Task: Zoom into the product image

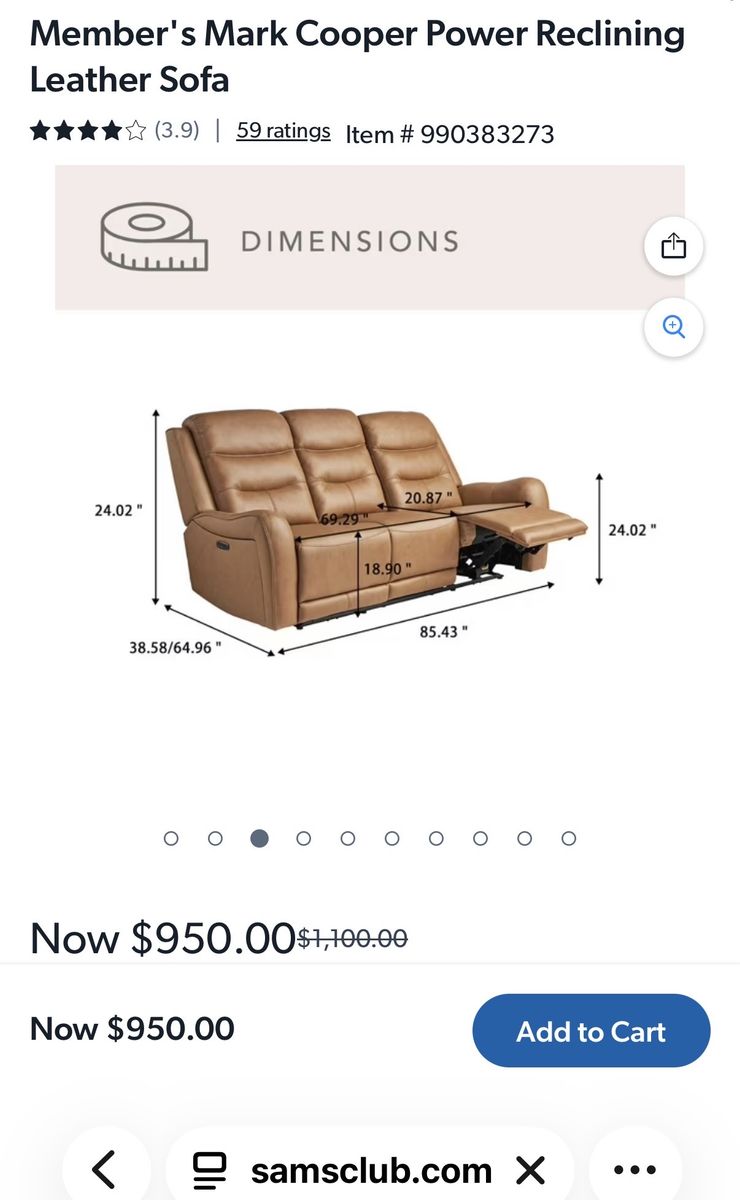Action: pyautogui.click(x=674, y=327)
